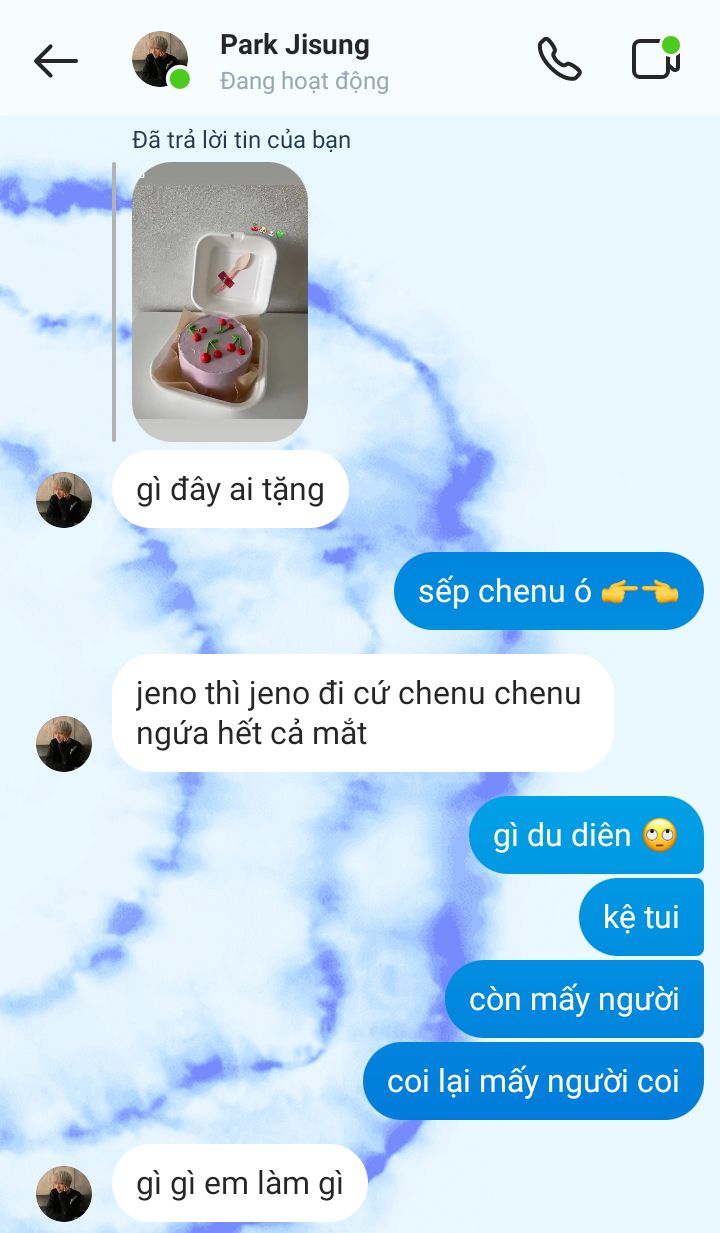Start a video call with Park Jisung

[x=656, y=58]
